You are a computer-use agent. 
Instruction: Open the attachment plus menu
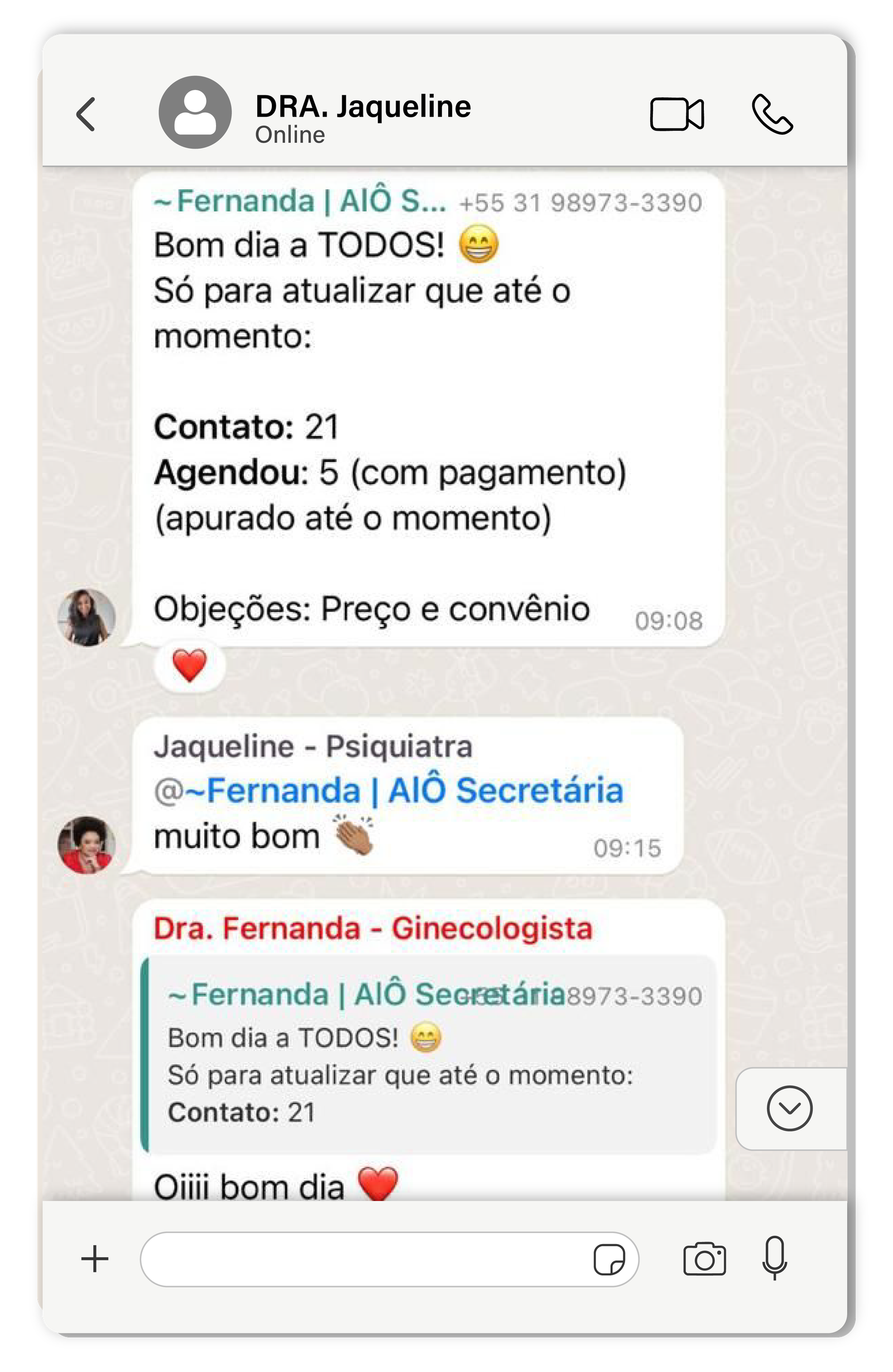coord(95,1259)
